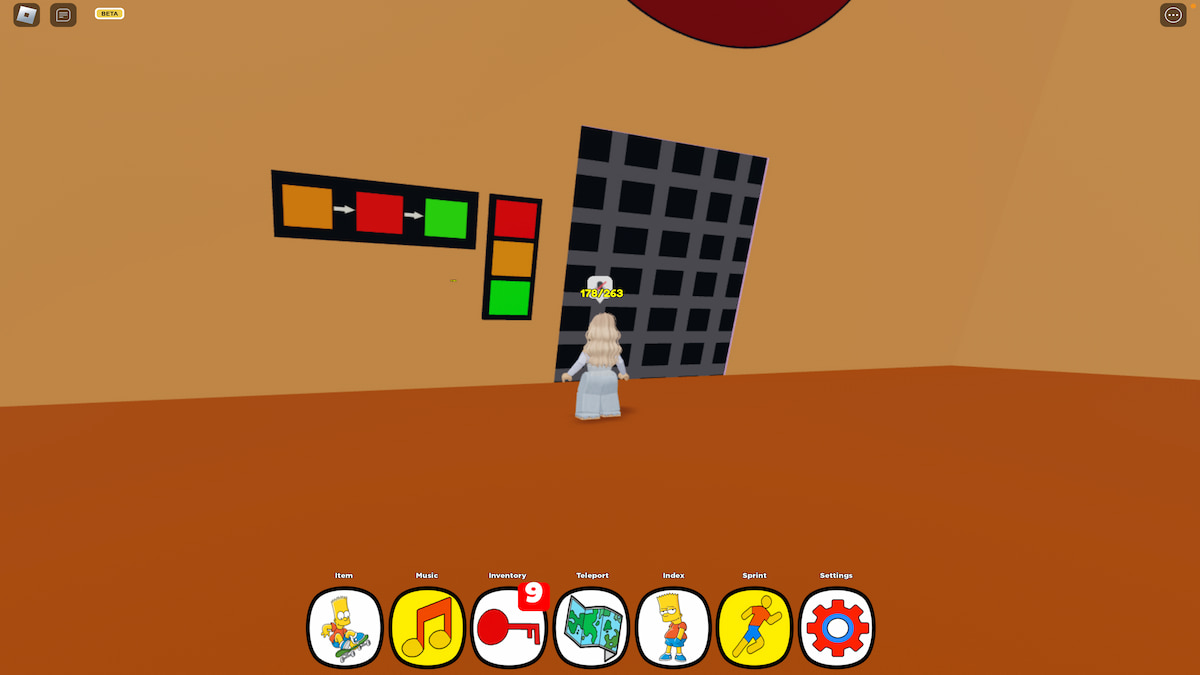Open the Roblox menu icon
1200x675 pixels.
click(x=27, y=15)
